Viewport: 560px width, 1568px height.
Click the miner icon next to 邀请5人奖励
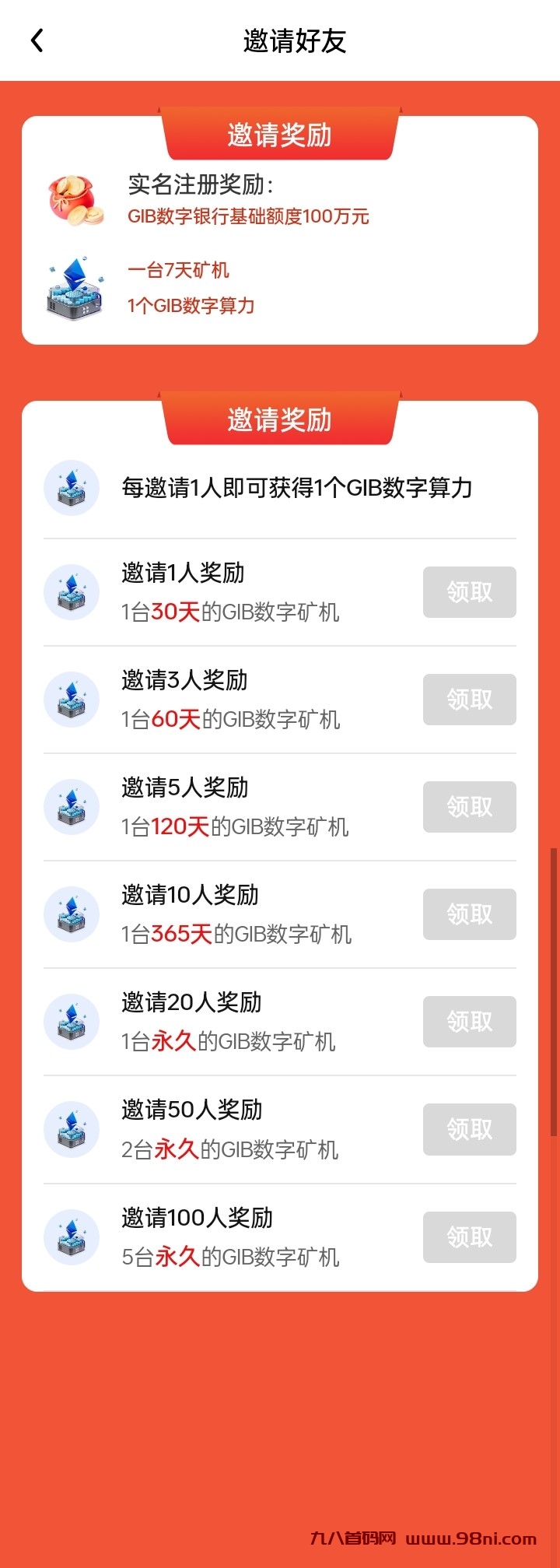click(x=72, y=807)
